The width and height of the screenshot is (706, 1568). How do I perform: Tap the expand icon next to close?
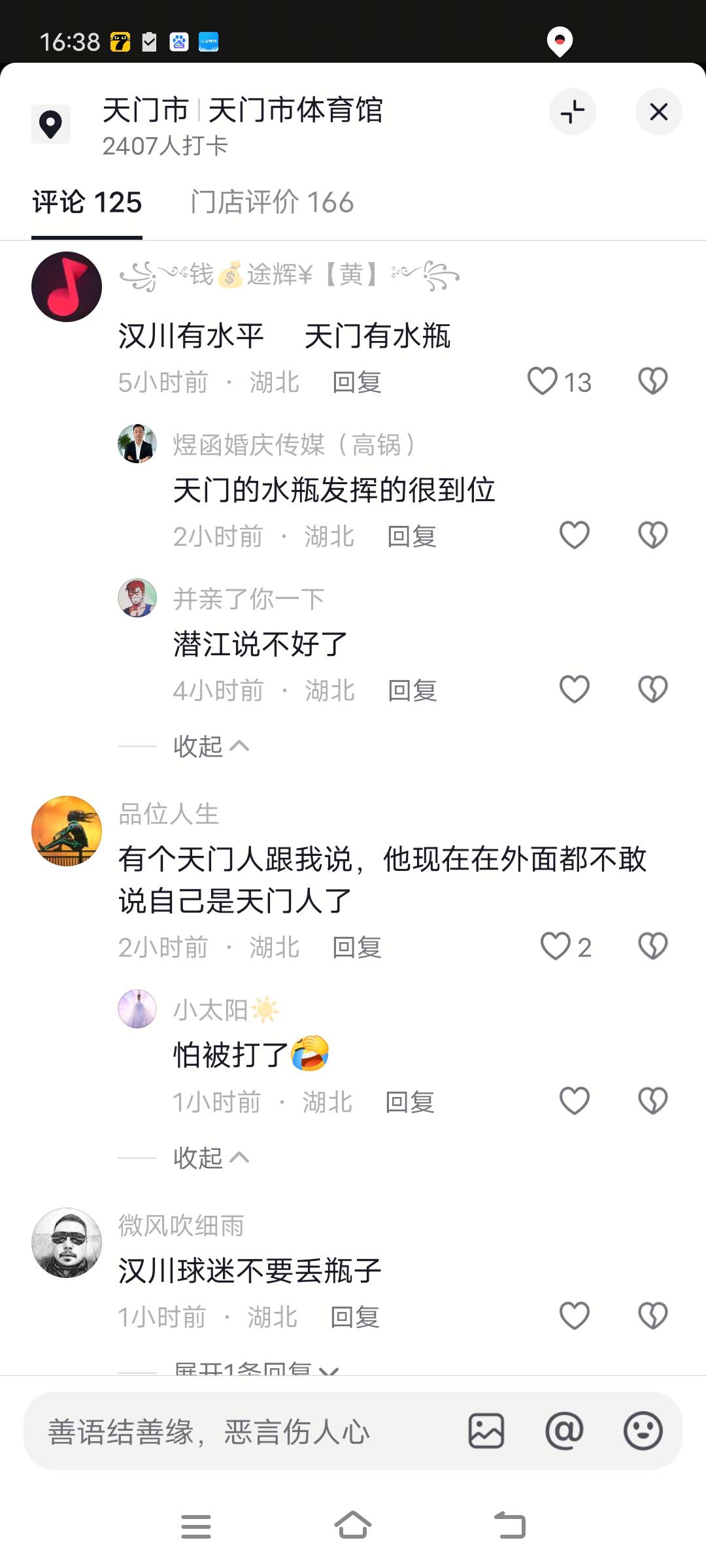point(572,112)
